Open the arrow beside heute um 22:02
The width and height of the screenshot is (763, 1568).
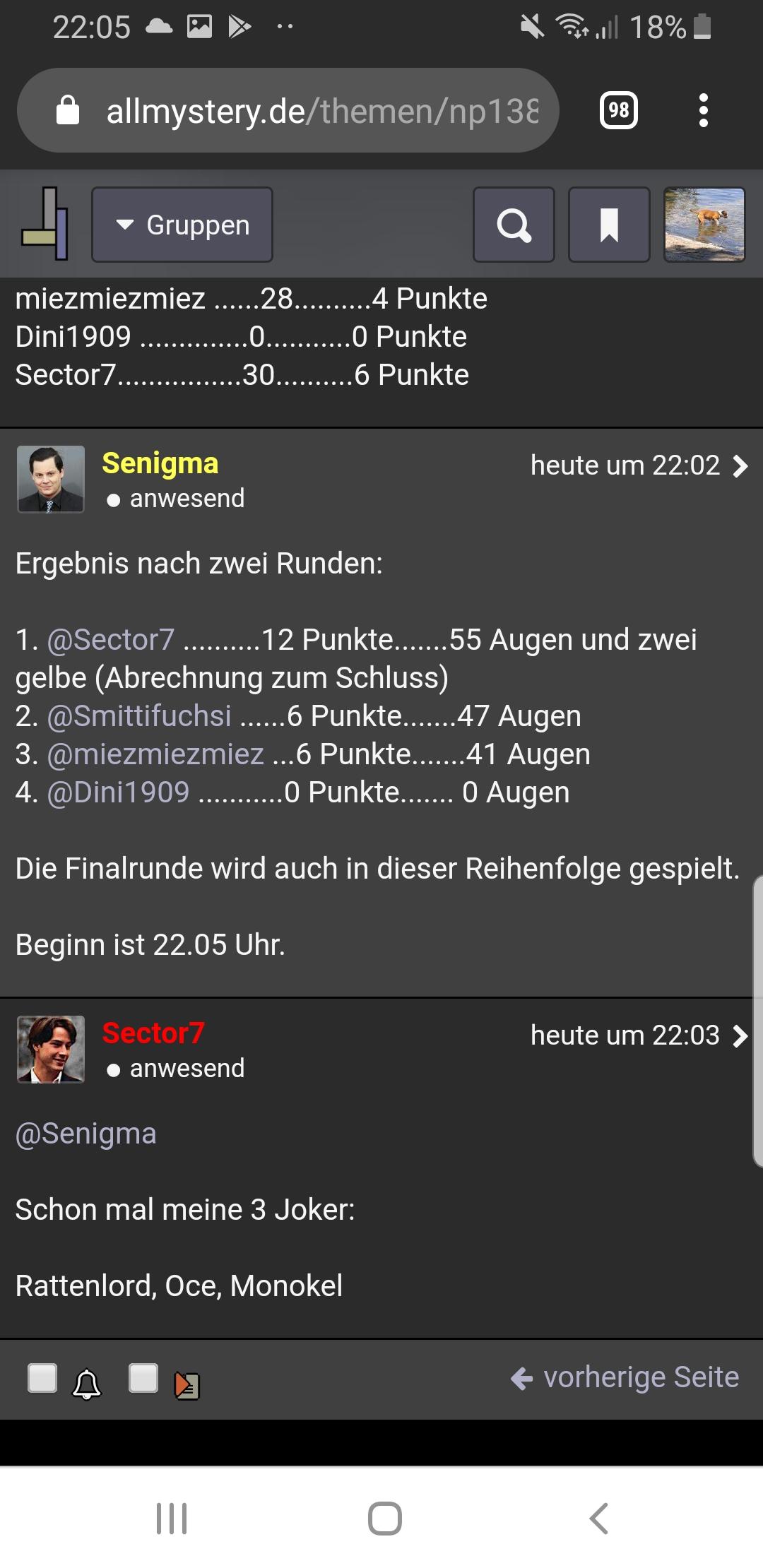(x=740, y=466)
